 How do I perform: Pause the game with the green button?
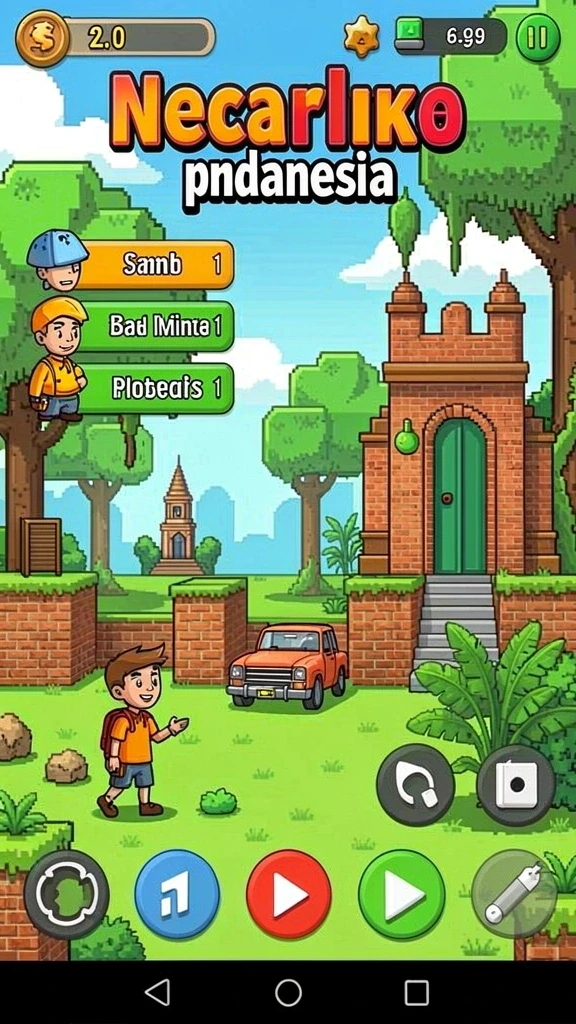[x=537, y=37]
